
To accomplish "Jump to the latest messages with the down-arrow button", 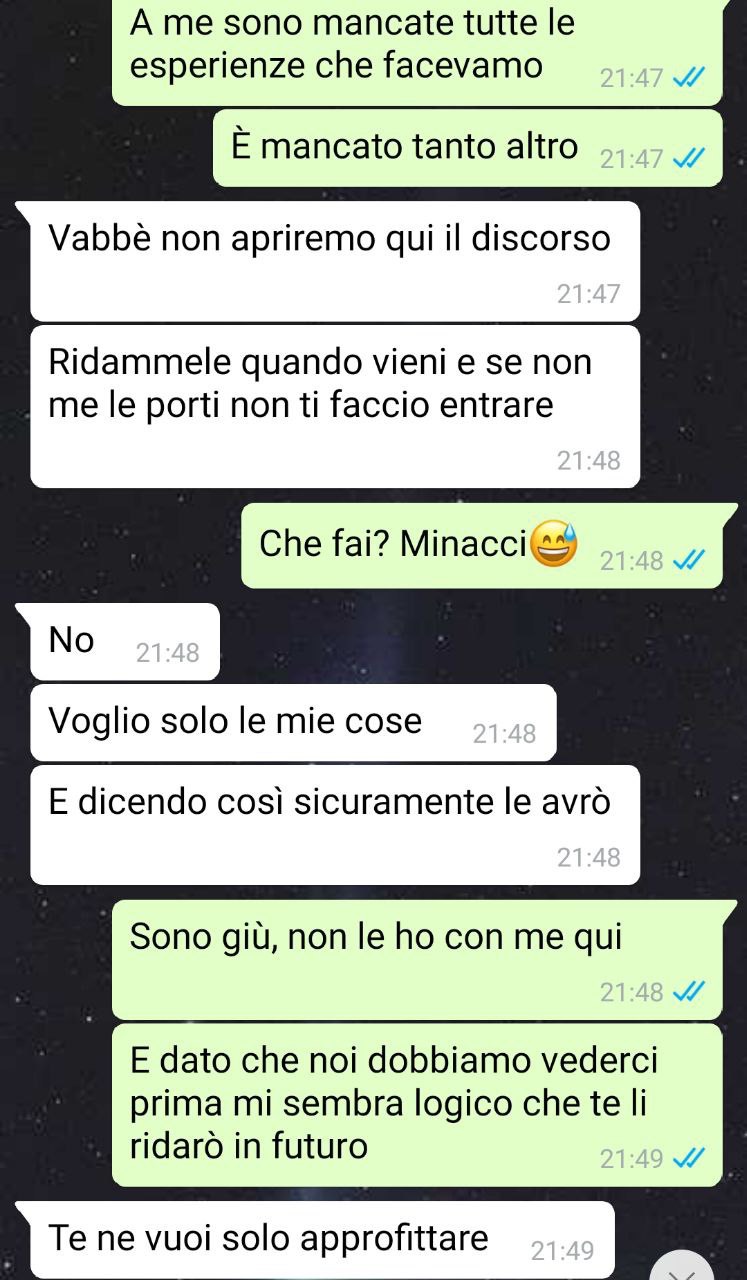I will (x=684, y=1266).
